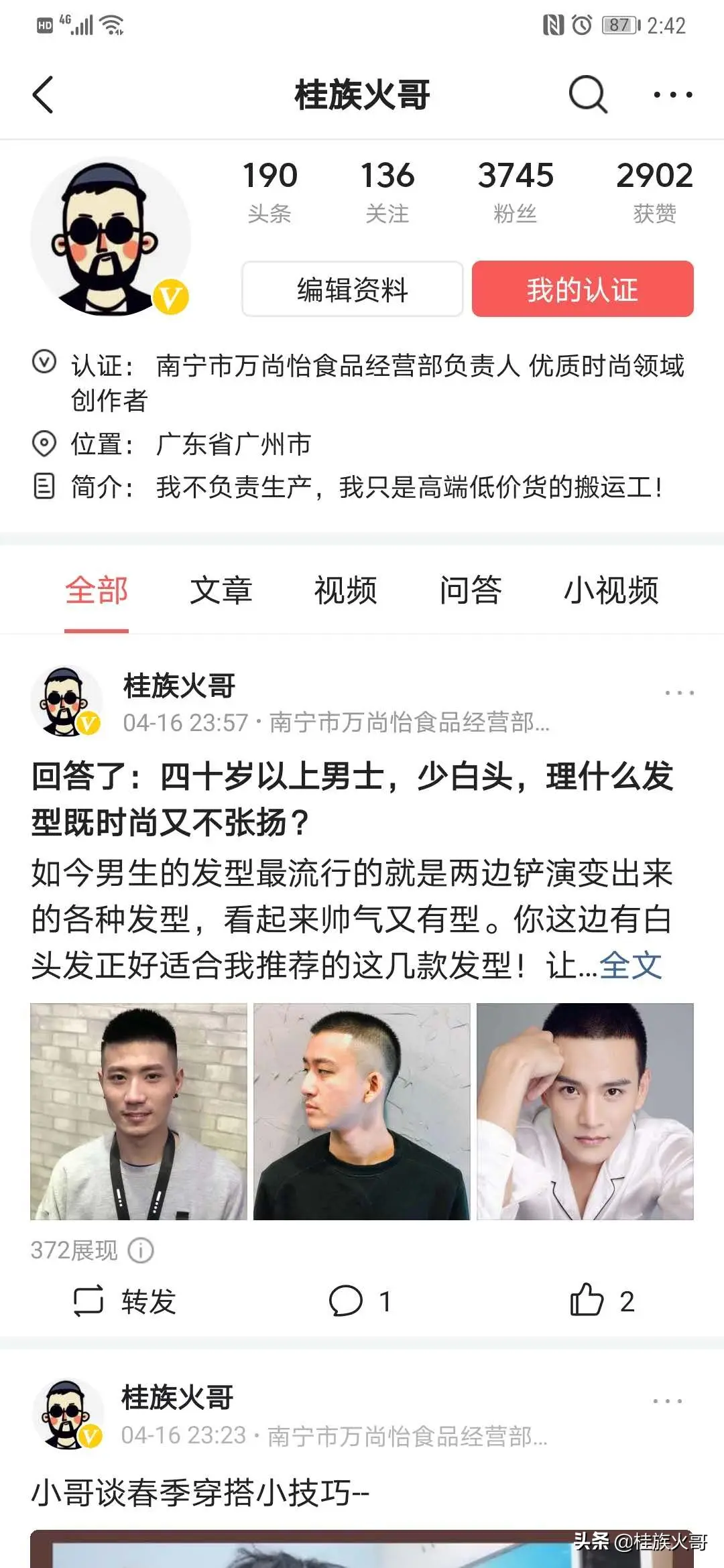Tap 转发 to repost the hairstyle answer
This screenshot has width=724, height=1568.
tap(125, 1301)
